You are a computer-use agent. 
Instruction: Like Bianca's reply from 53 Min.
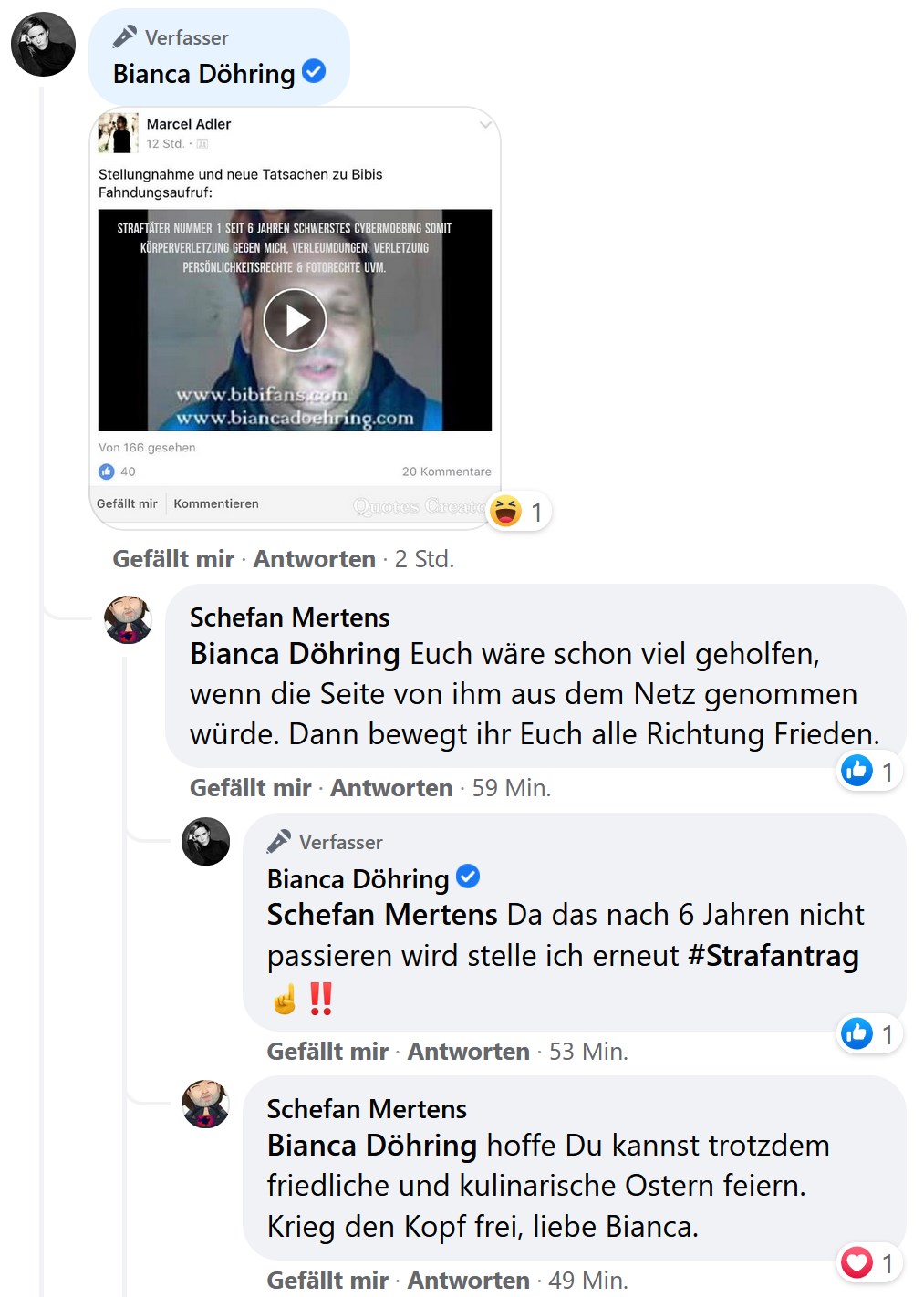(327, 1052)
